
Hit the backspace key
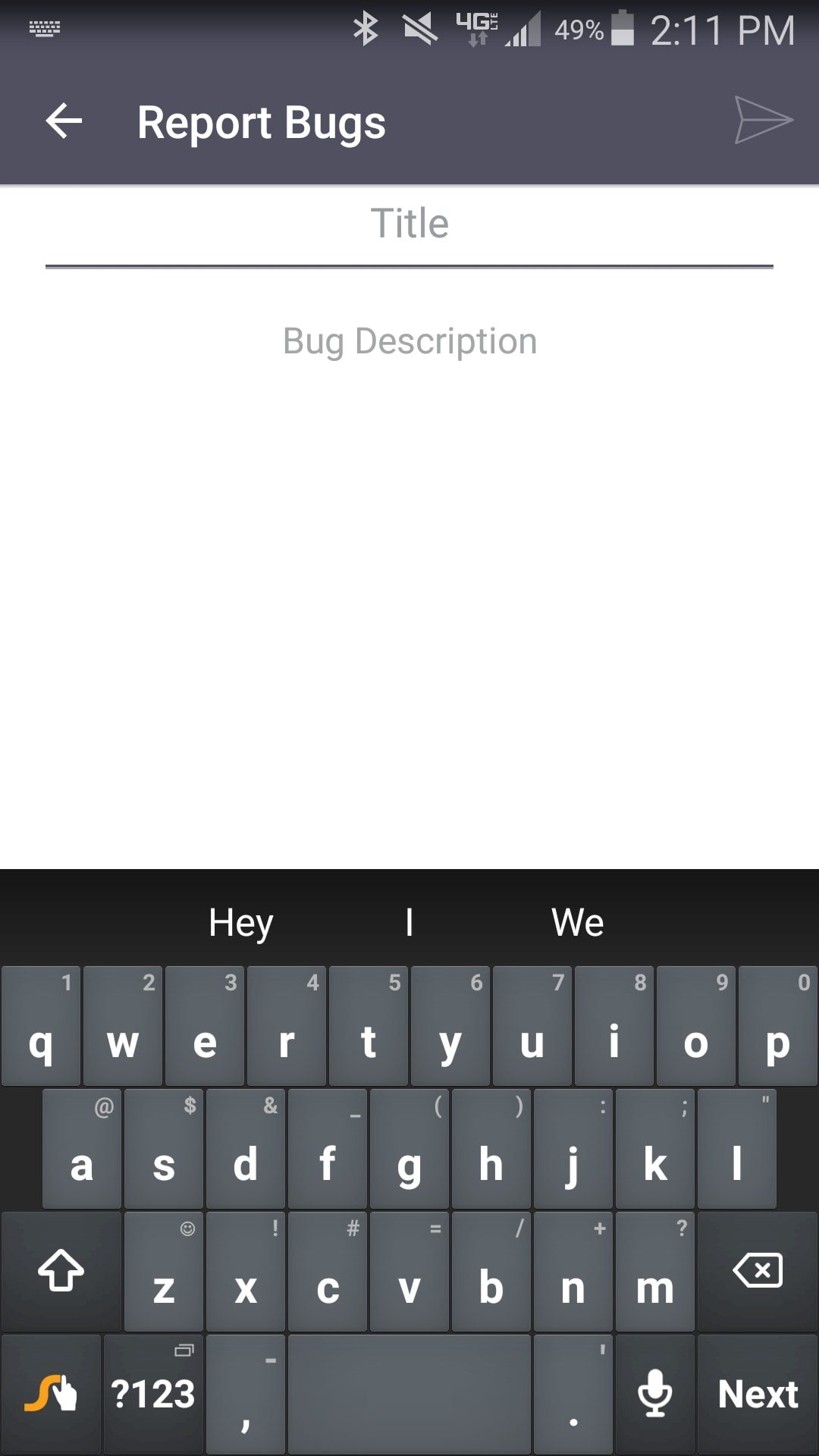coord(758,1270)
